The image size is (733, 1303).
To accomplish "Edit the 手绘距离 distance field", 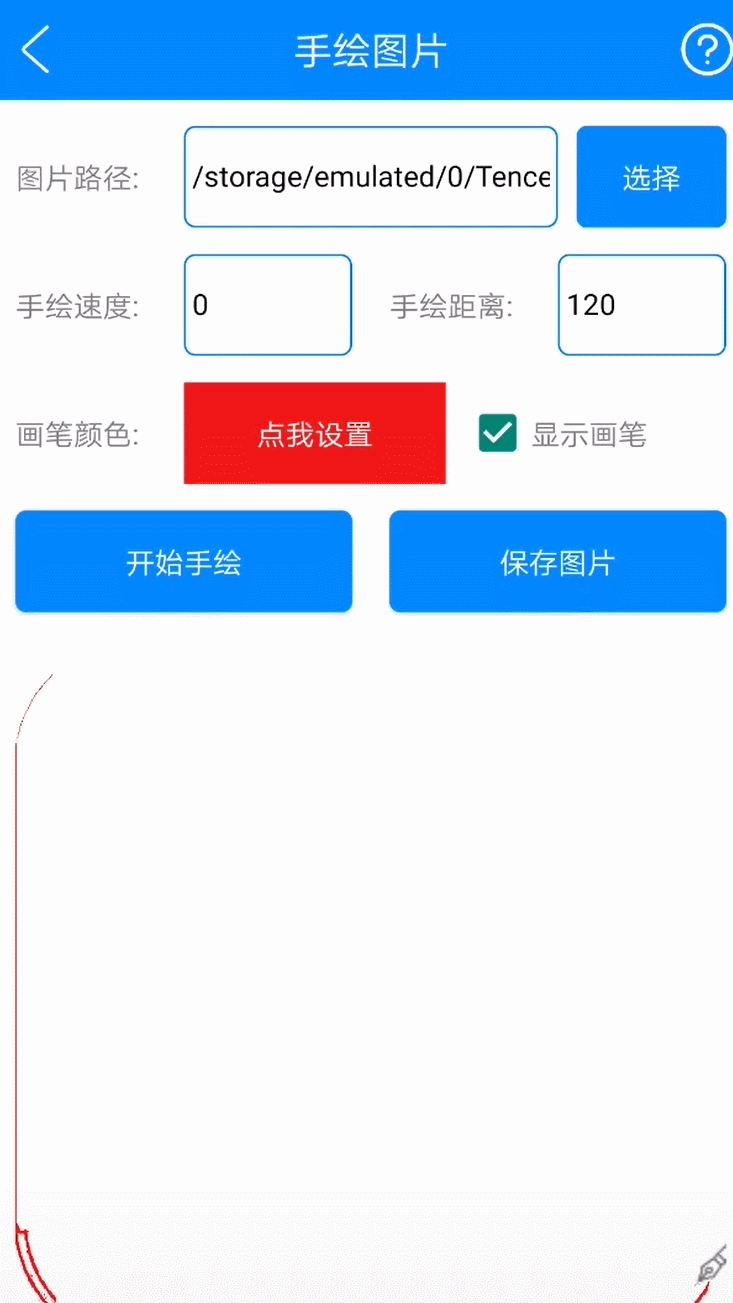I will pyautogui.click(x=641, y=305).
